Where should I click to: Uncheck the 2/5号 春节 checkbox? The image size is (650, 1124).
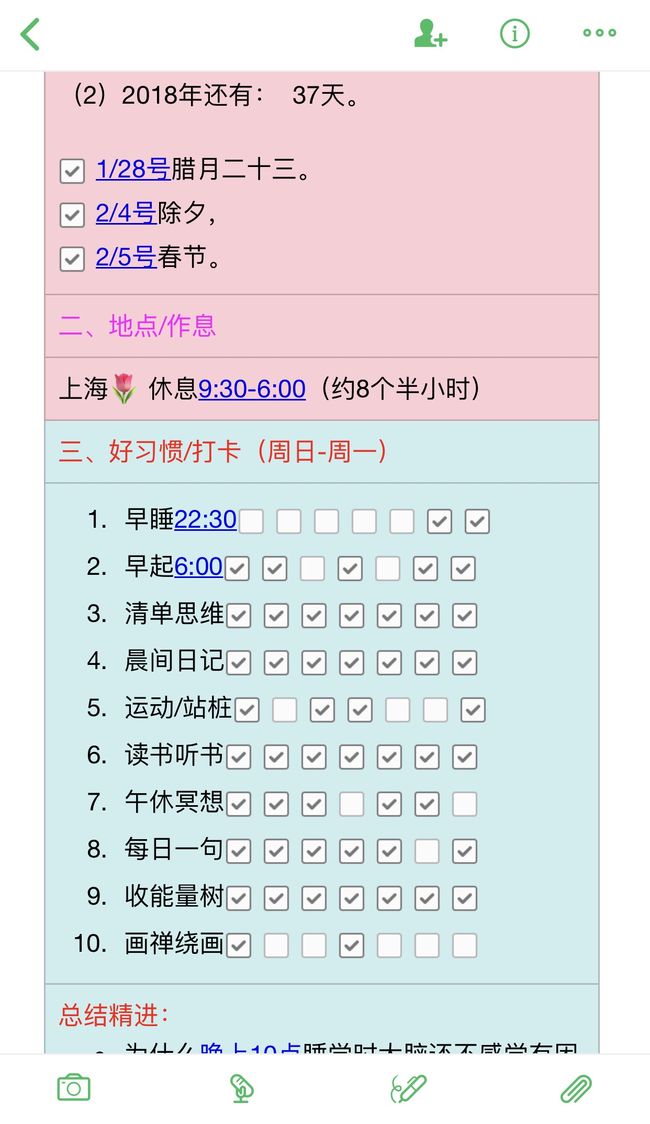(72, 258)
